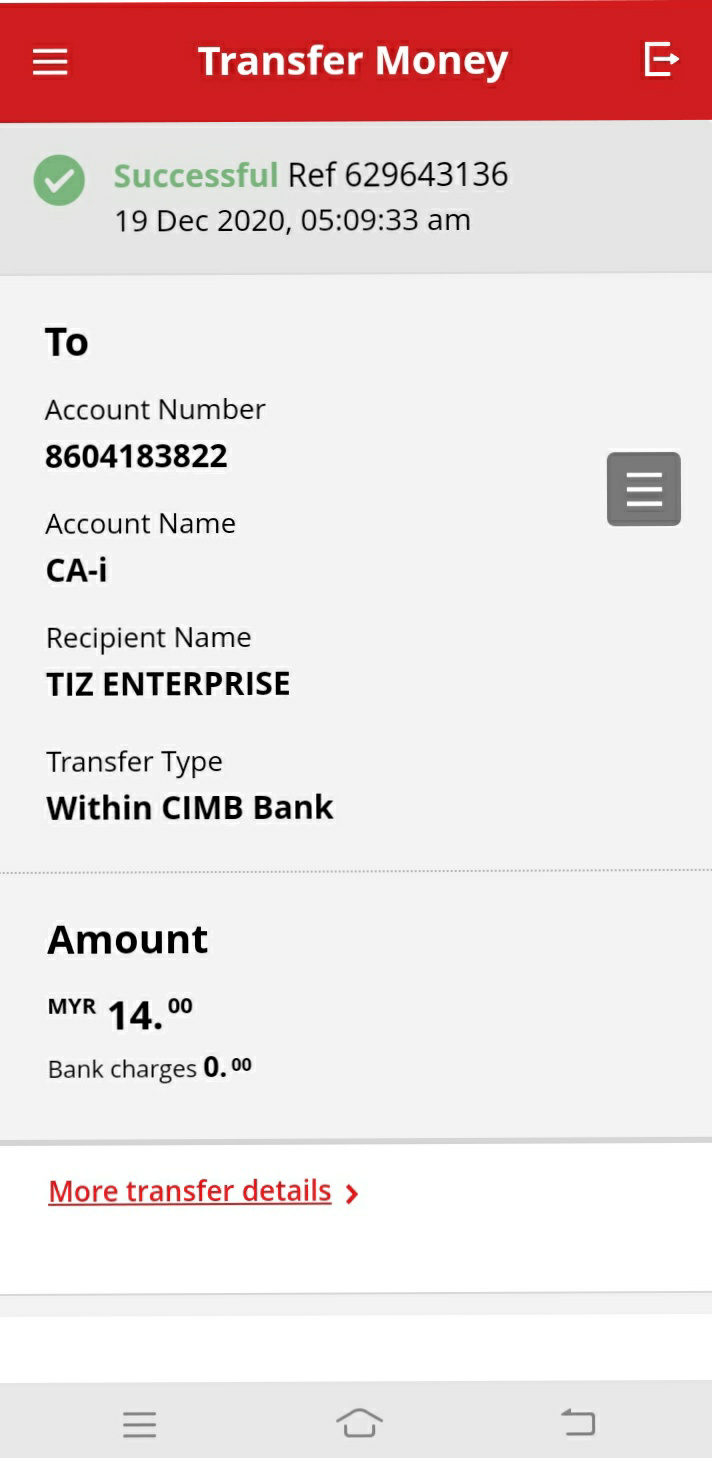This screenshot has width=712, height=1458.
Task: Open the system recent apps menu
Action: tap(139, 1424)
